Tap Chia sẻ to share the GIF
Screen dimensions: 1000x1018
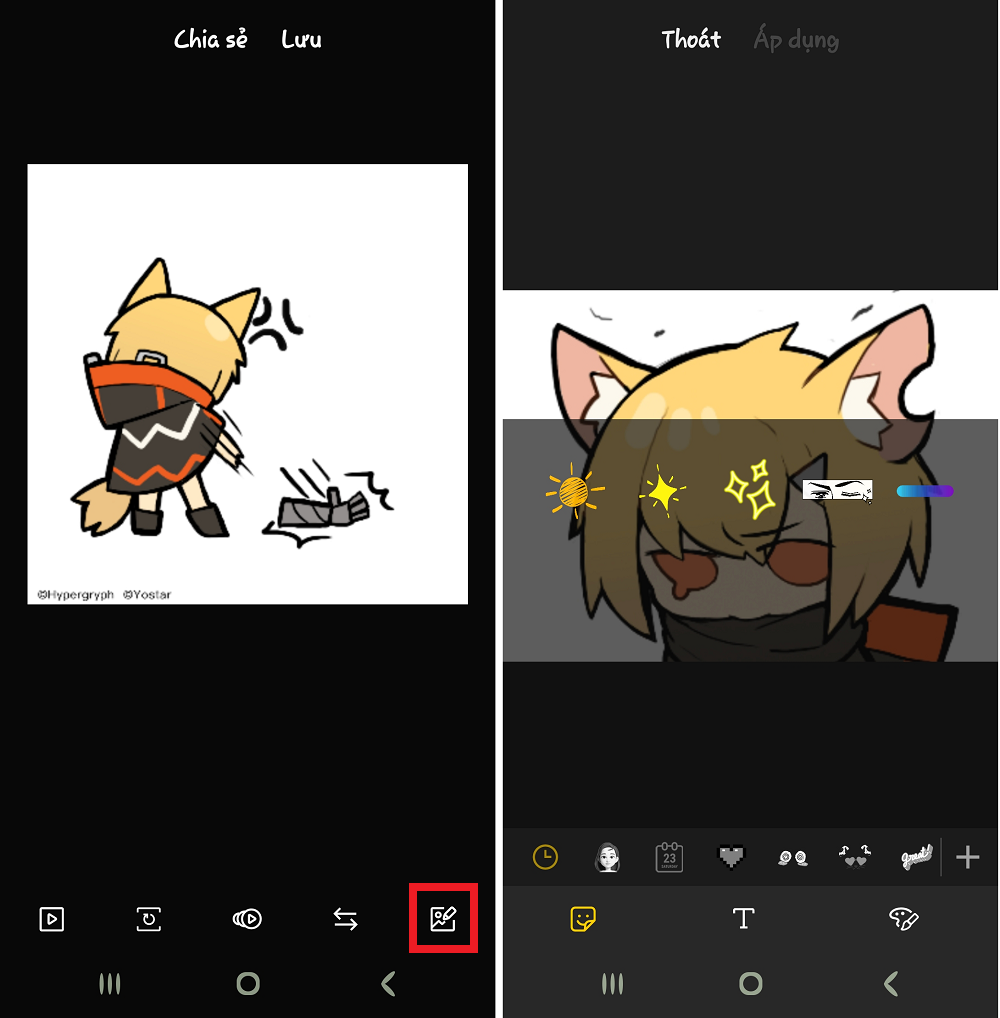210,40
